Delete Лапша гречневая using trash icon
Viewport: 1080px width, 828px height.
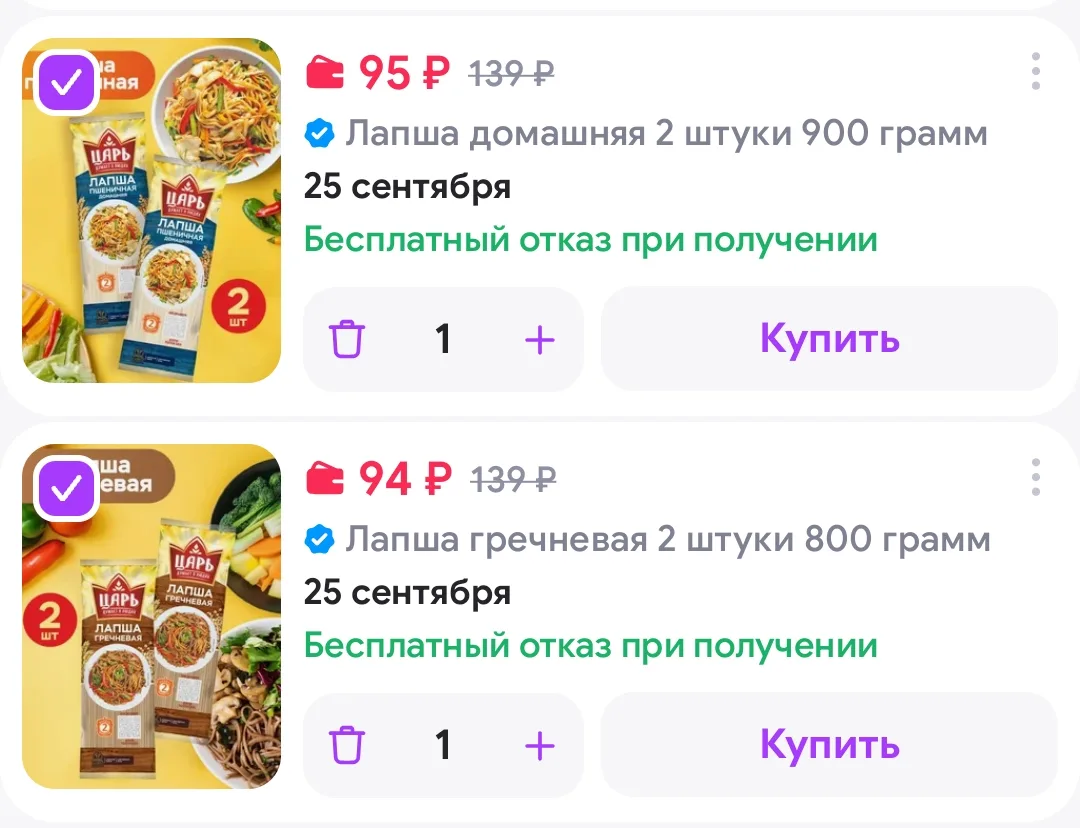coord(346,745)
